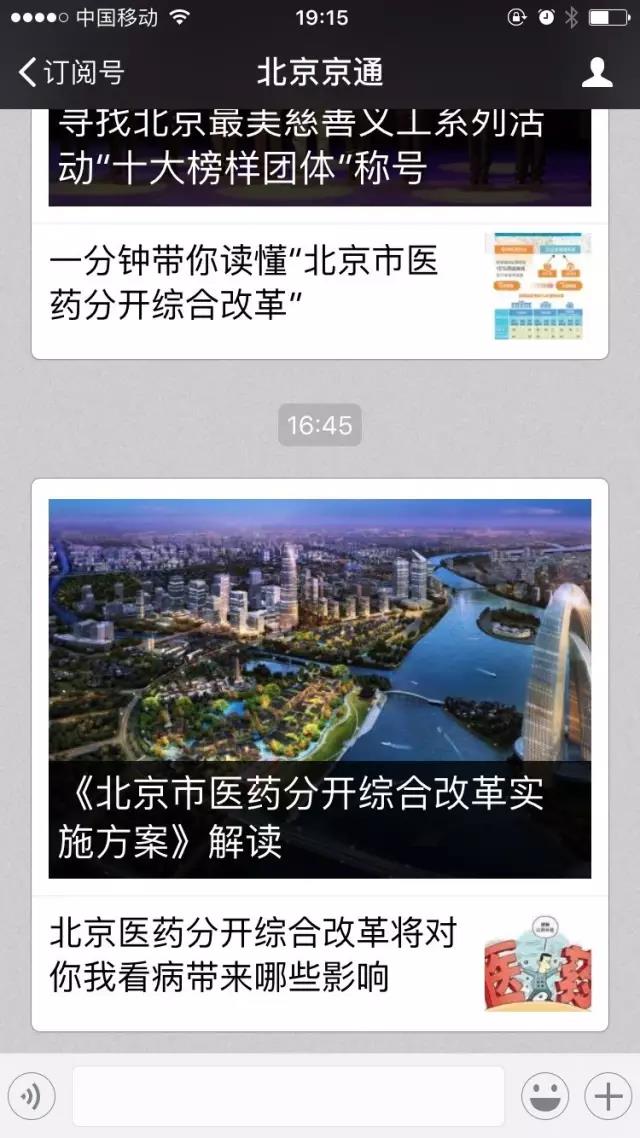Go back to 订阅号 list
Screen dimensions: 640x1138
pos(70,72)
